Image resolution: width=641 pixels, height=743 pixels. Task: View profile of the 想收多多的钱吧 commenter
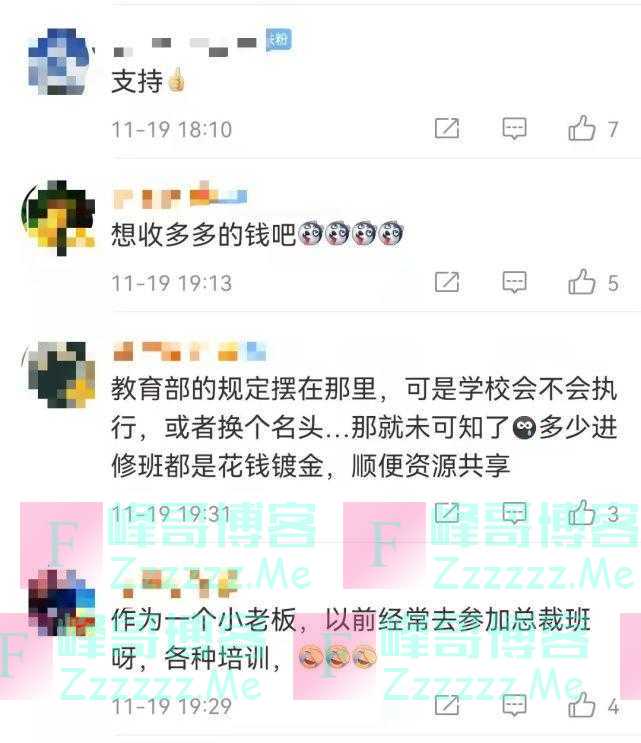60,217
